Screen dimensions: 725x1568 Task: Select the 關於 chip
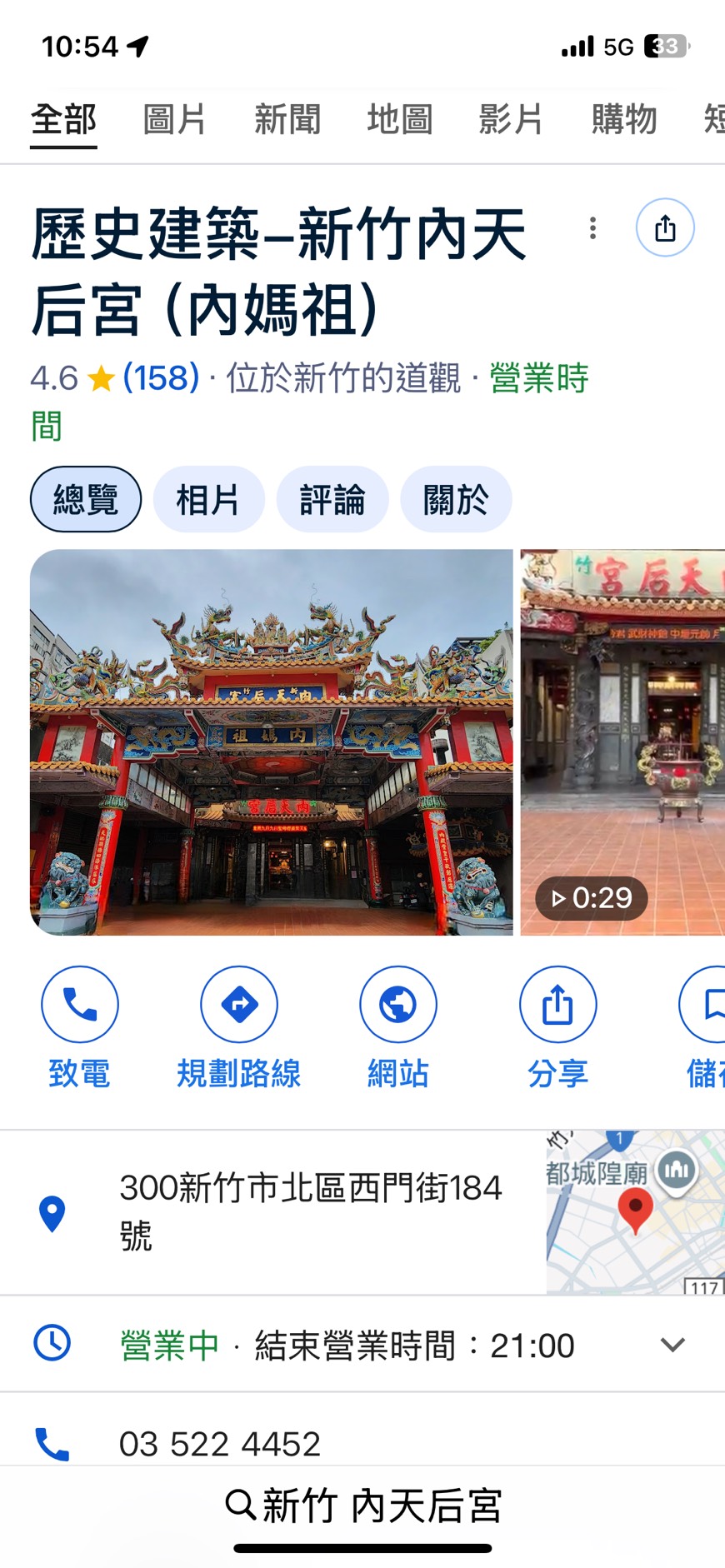point(456,498)
